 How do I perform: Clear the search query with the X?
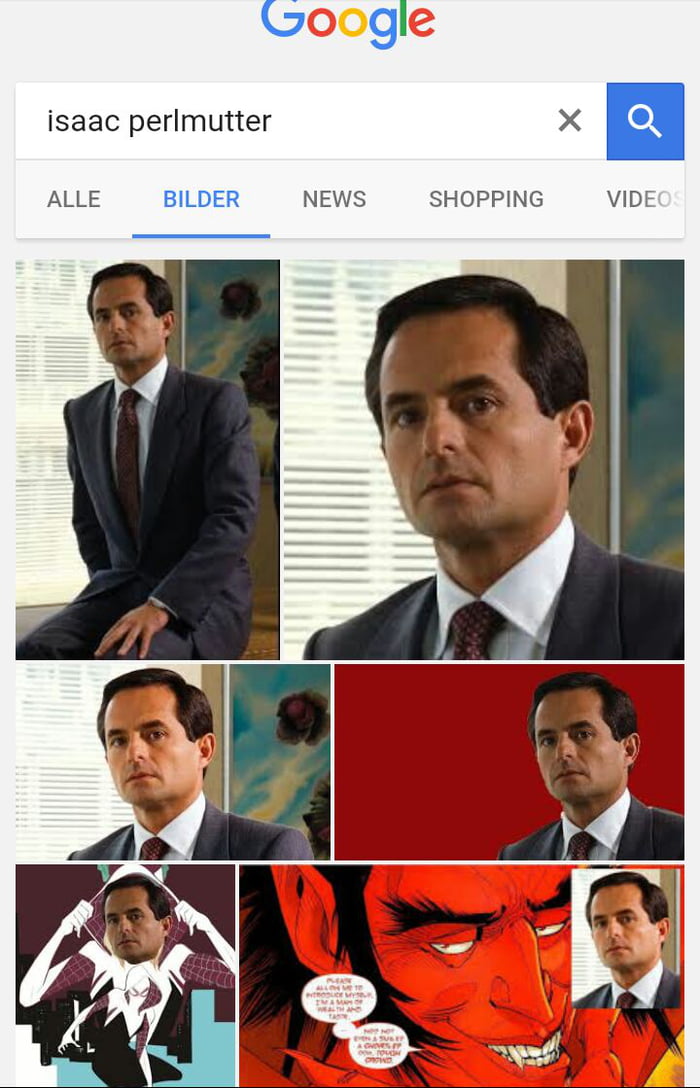coord(569,121)
